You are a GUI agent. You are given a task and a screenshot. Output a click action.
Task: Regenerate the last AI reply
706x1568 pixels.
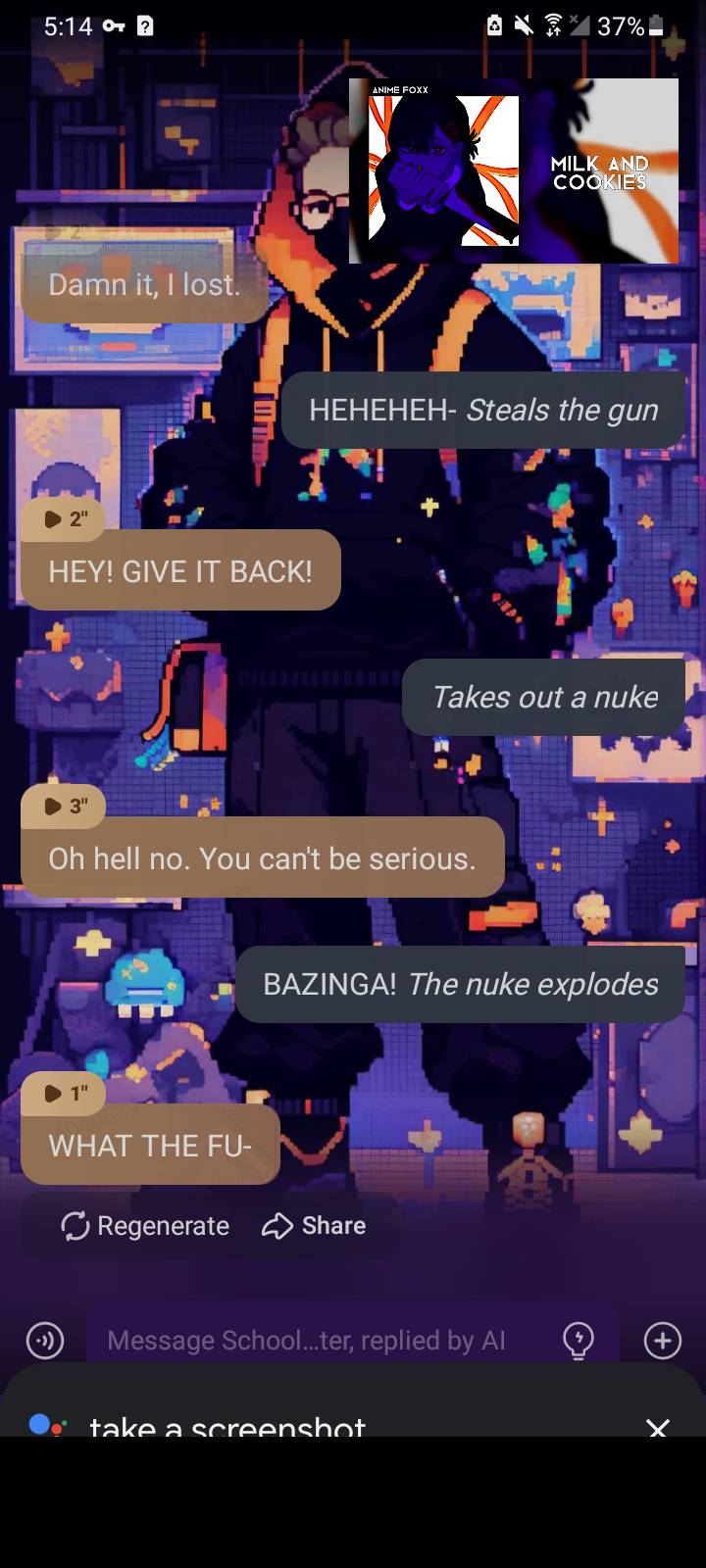pos(145,1226)
